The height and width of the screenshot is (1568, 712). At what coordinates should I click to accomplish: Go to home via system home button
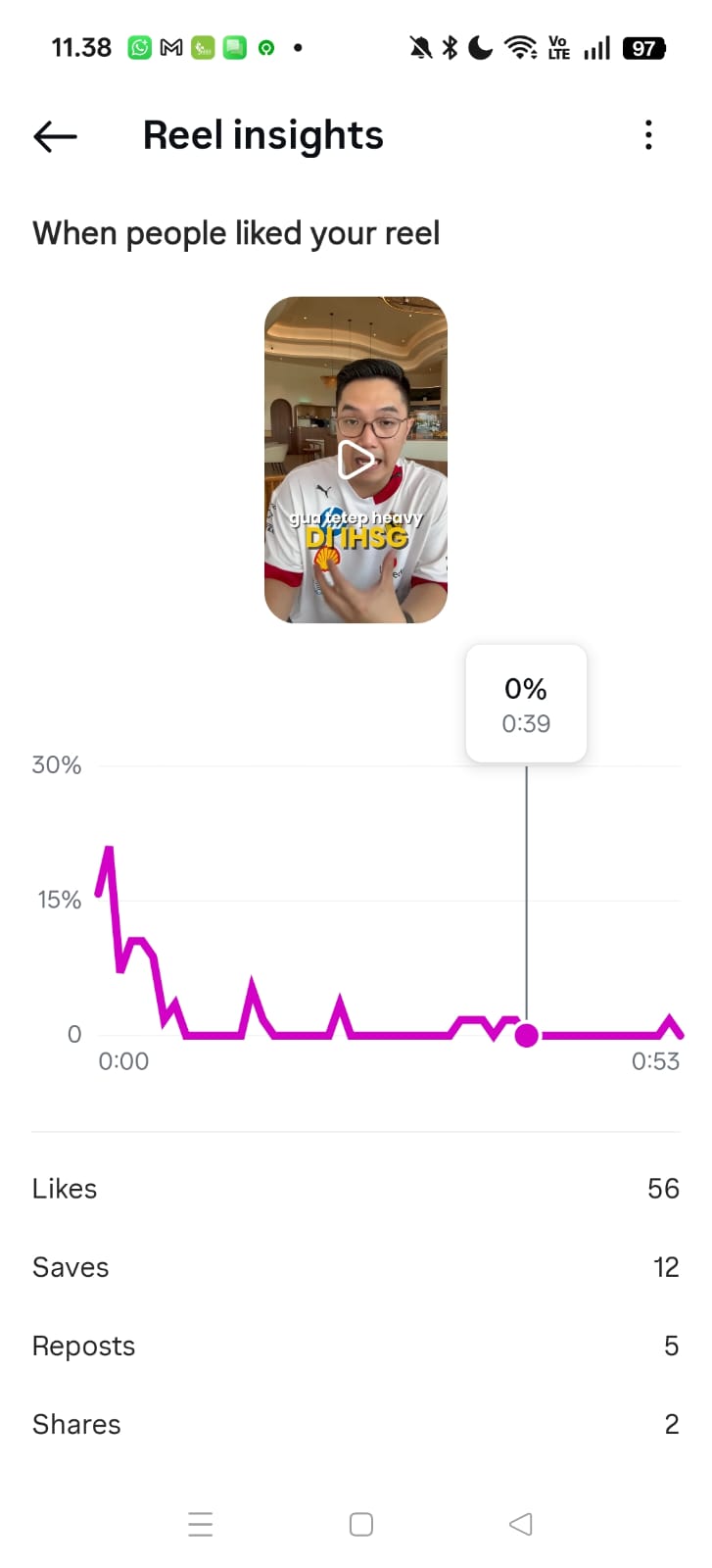click(361, 1524)
